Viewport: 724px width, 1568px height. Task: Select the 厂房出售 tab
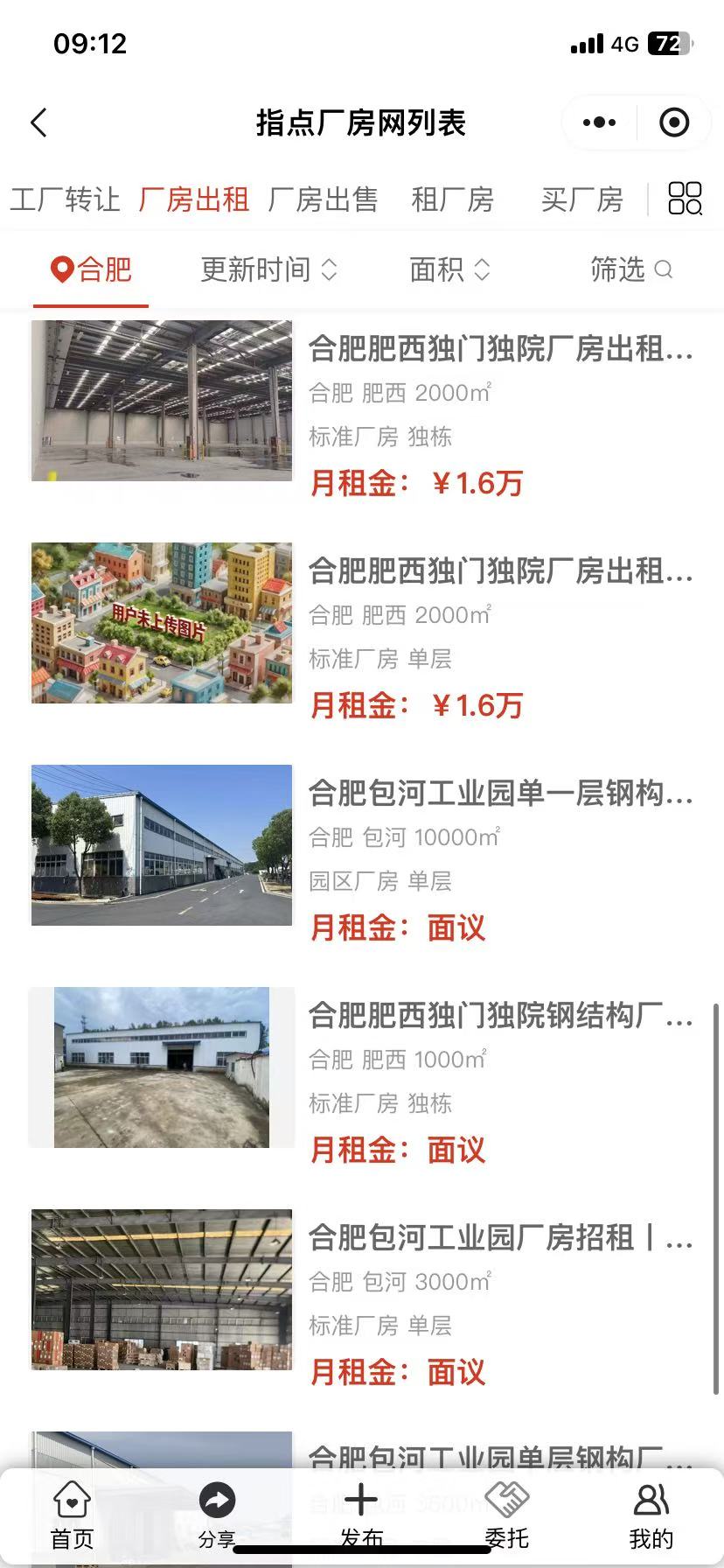point(323,199)
